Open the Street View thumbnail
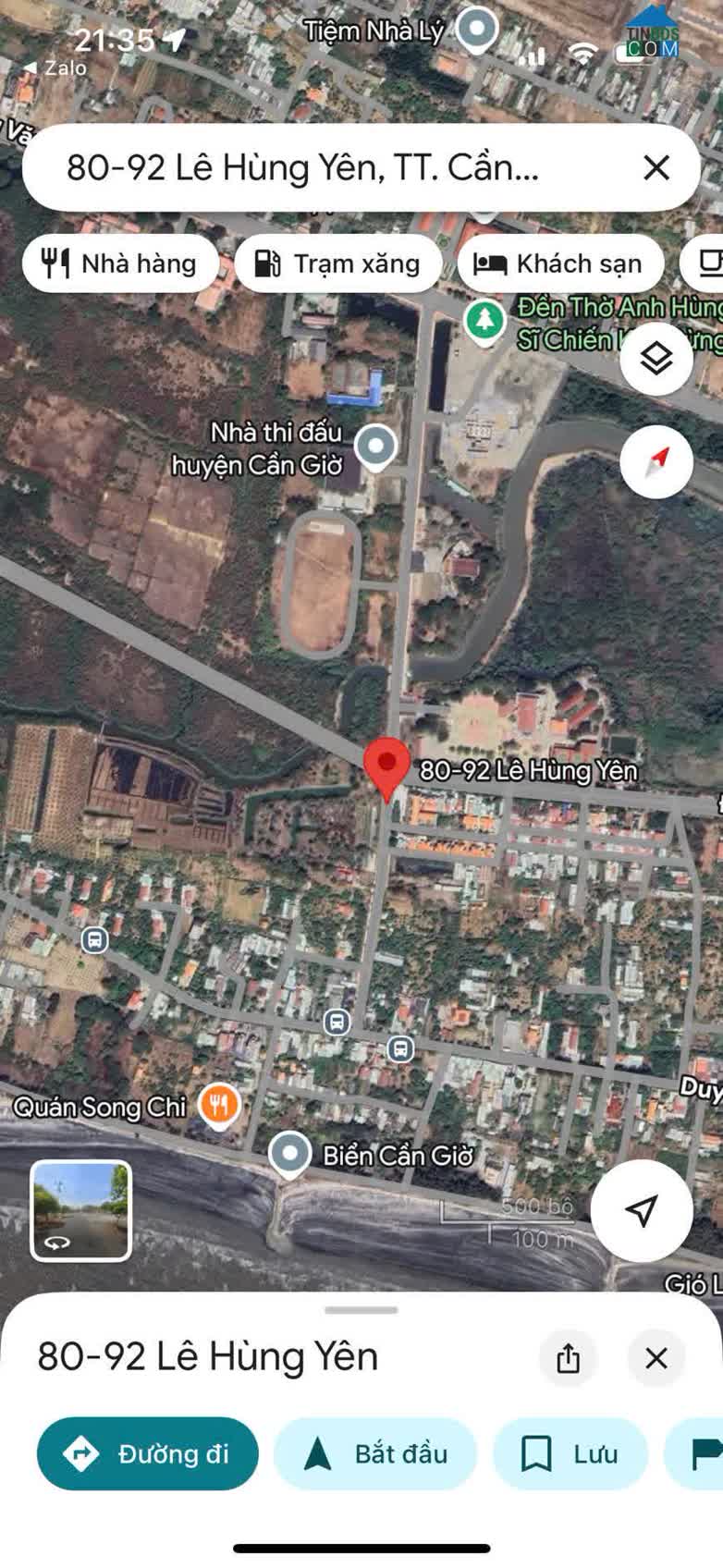 [81, 1210]
